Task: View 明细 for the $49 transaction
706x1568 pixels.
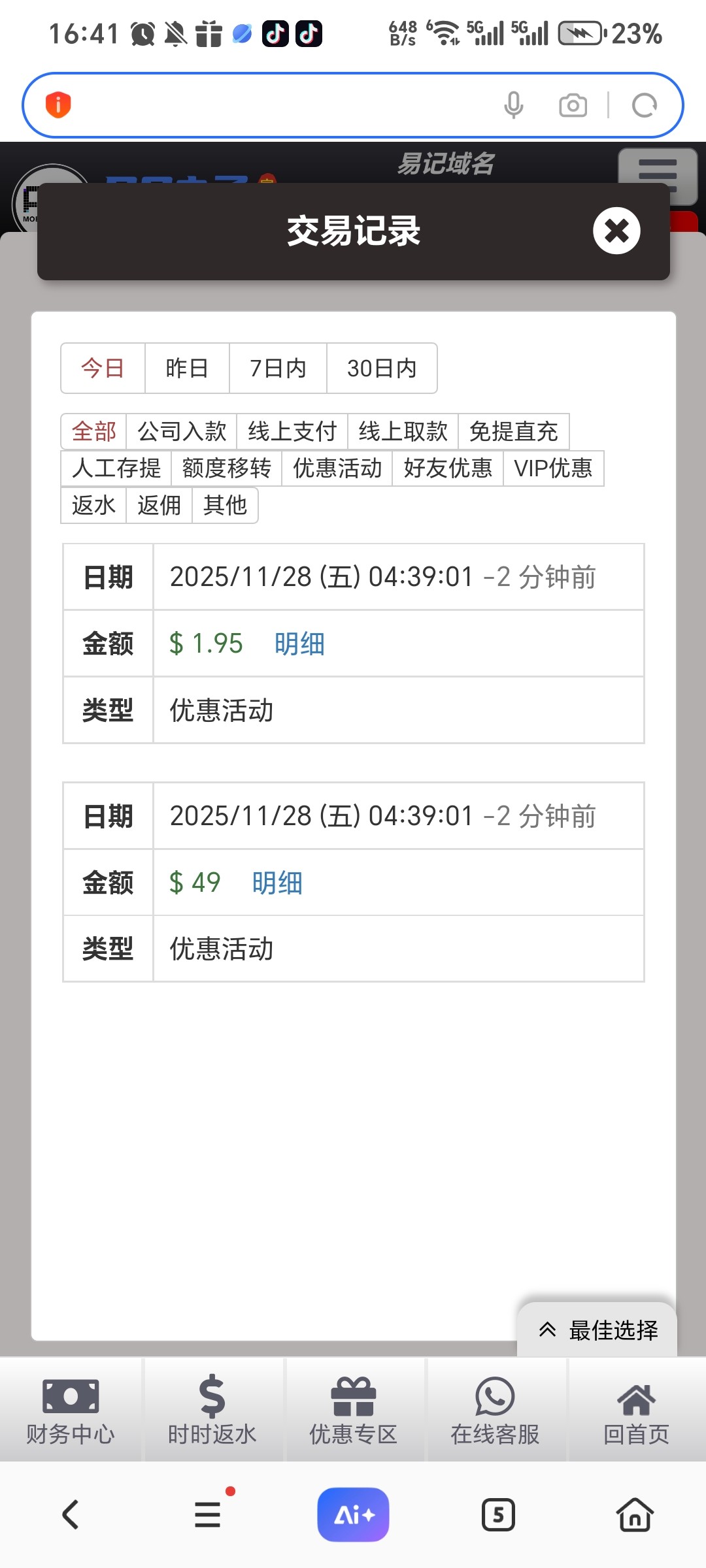Action: pos(276,882)
